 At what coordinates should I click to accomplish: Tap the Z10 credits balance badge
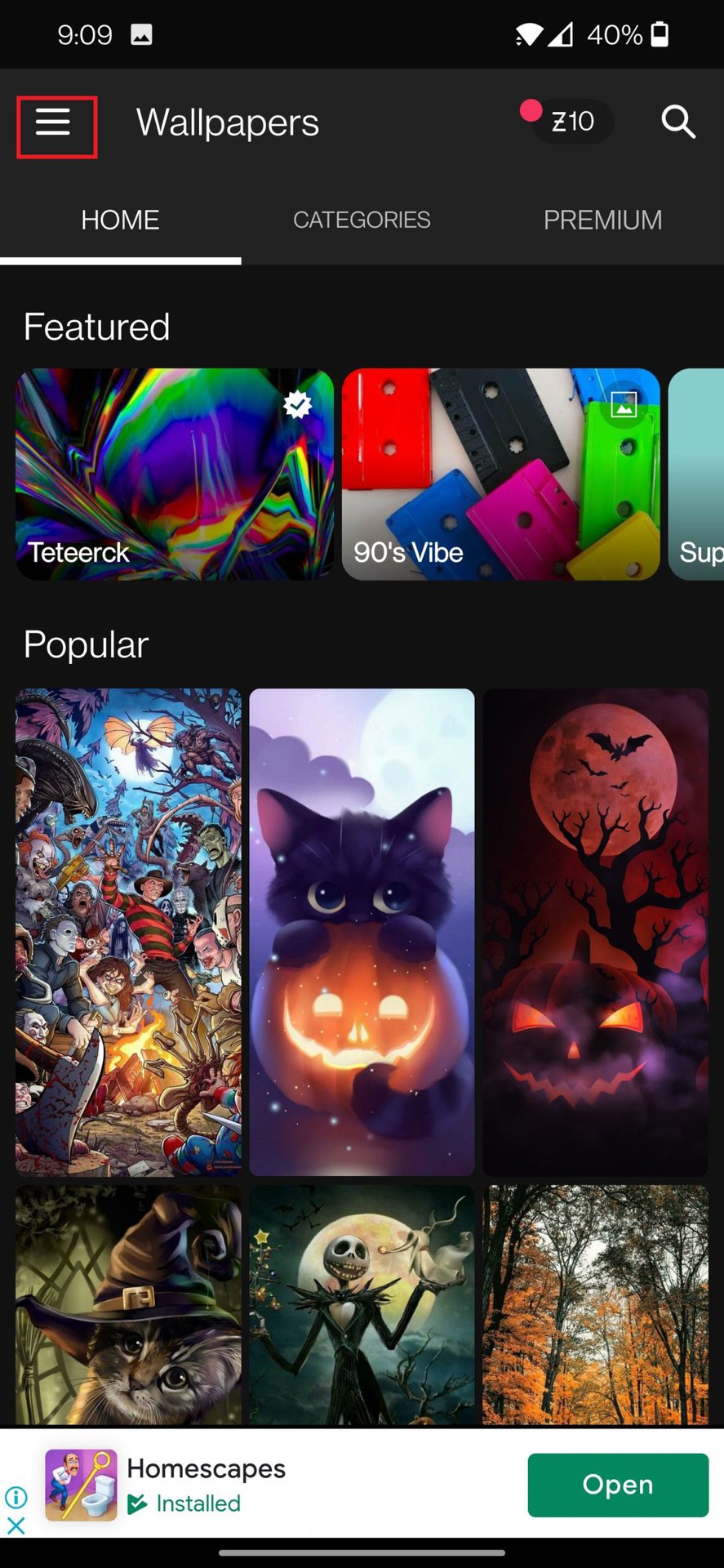coord(572,122)
